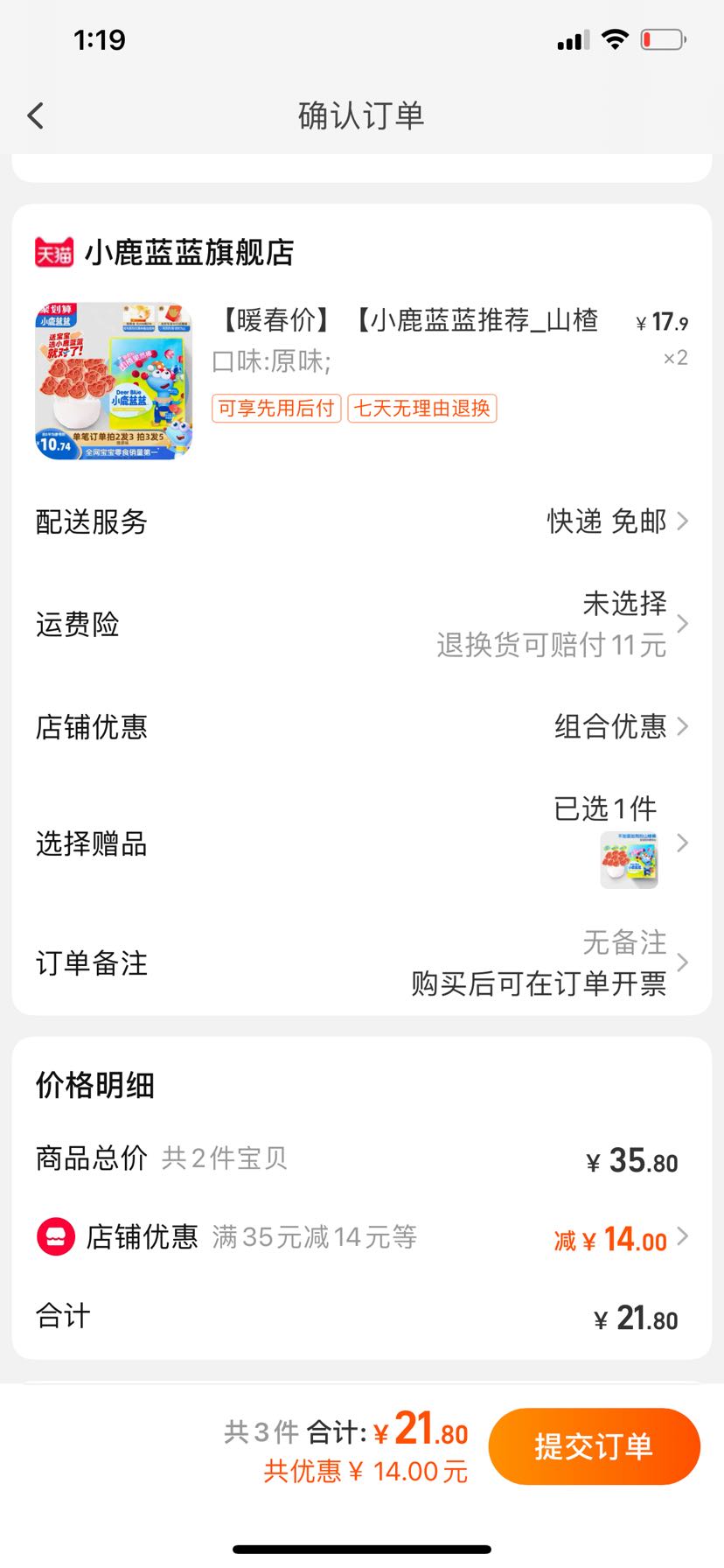The height and width of the screenshot is (1568, 724).
Task: Go back from the 确认订单 page
Action: (x=36, y=115)
